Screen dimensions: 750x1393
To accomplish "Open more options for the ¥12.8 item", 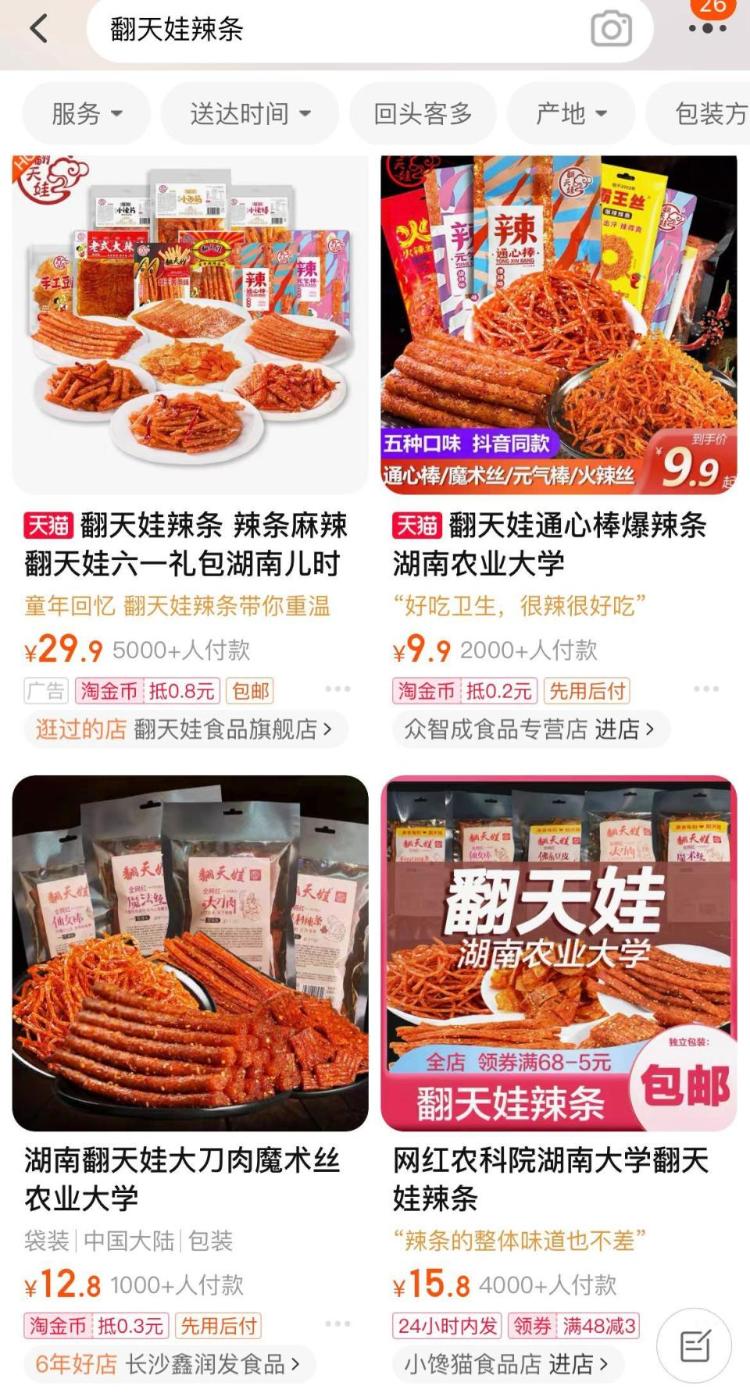I will [338, 1324].
